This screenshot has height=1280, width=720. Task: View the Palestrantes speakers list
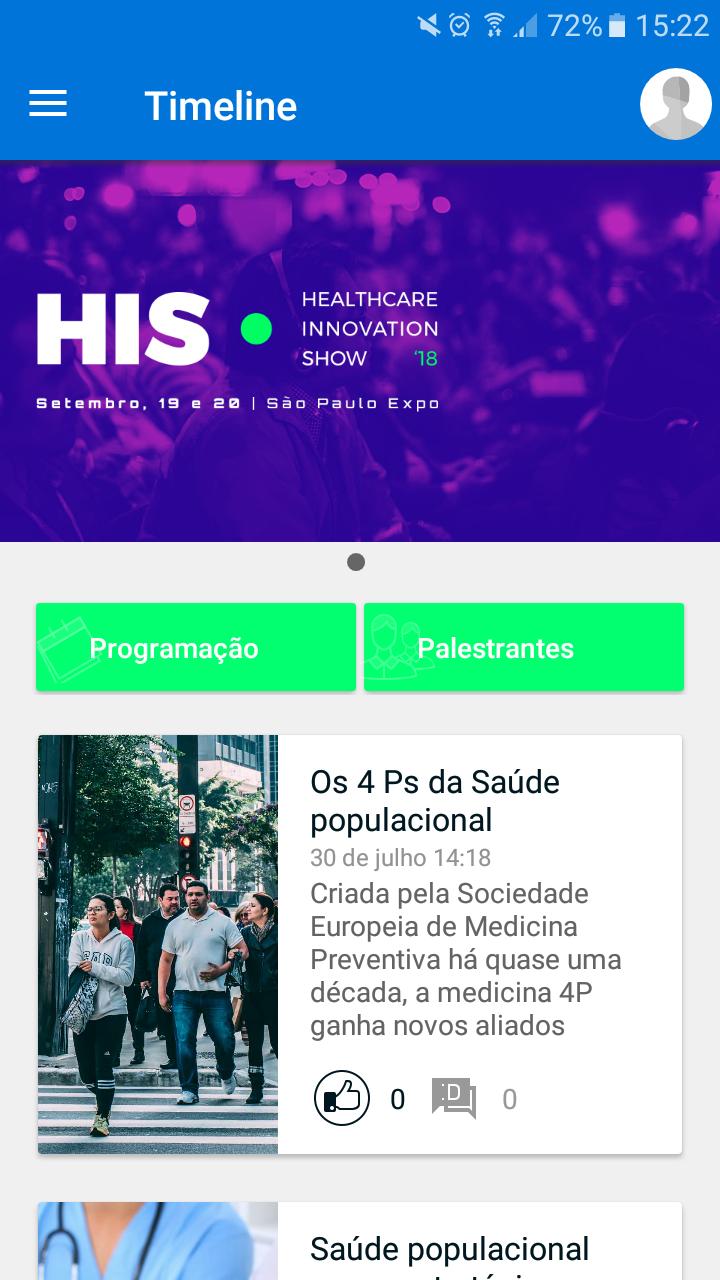pos(524,647)
